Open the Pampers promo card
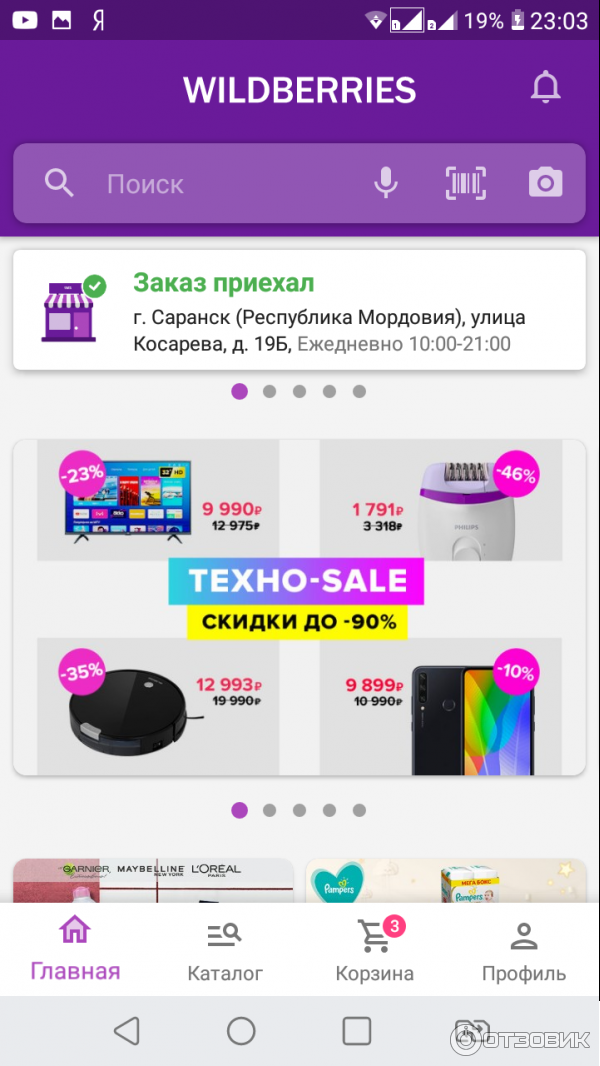 pyautogui.click(x=445, y=881)
